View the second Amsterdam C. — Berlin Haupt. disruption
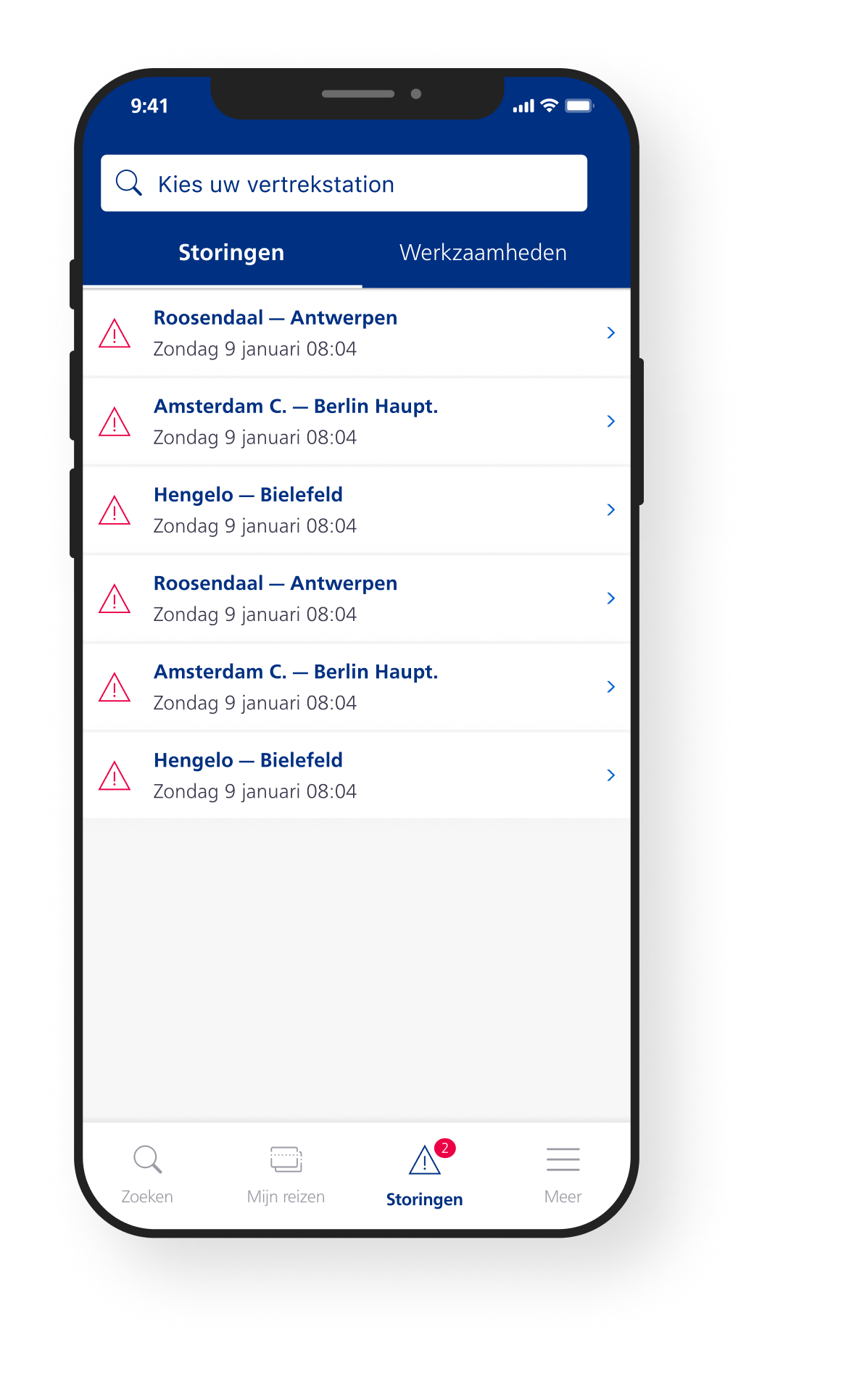Viewport: 841px width, 1400px height. [x=355, y=687]
